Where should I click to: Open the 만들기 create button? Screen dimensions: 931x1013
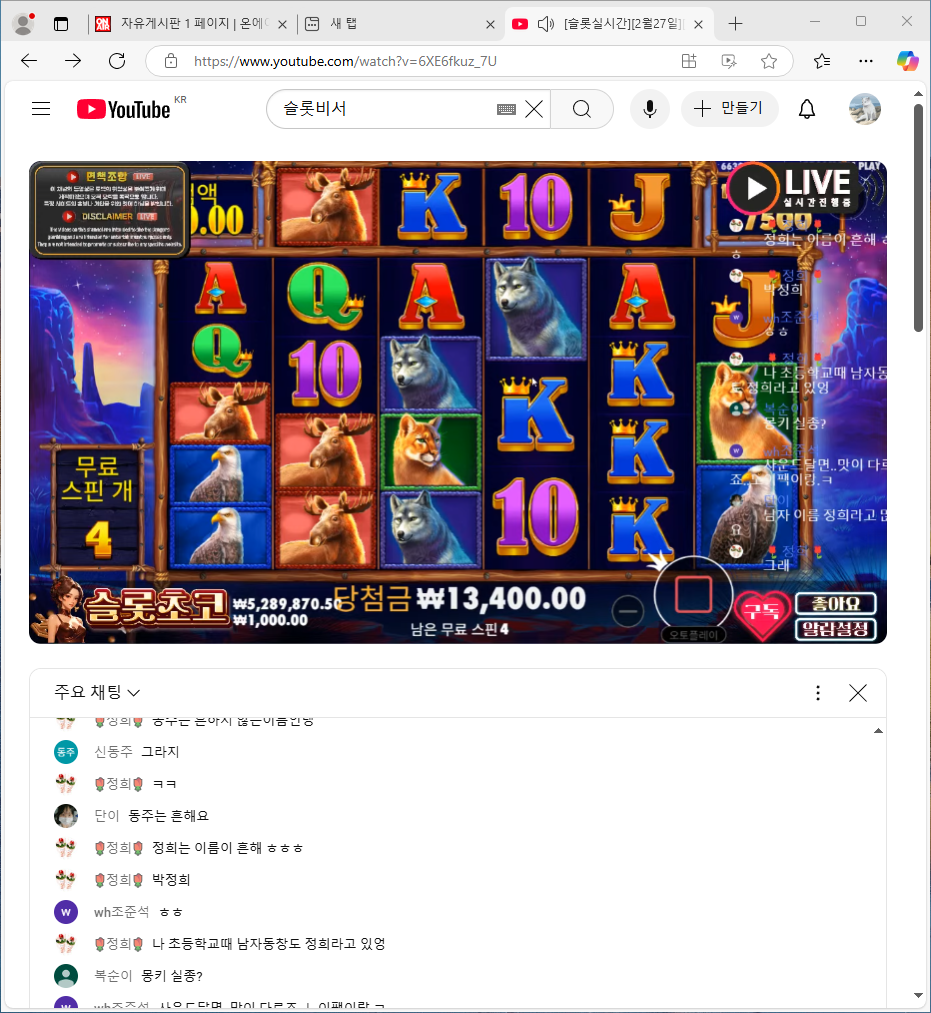click(730, 109)
